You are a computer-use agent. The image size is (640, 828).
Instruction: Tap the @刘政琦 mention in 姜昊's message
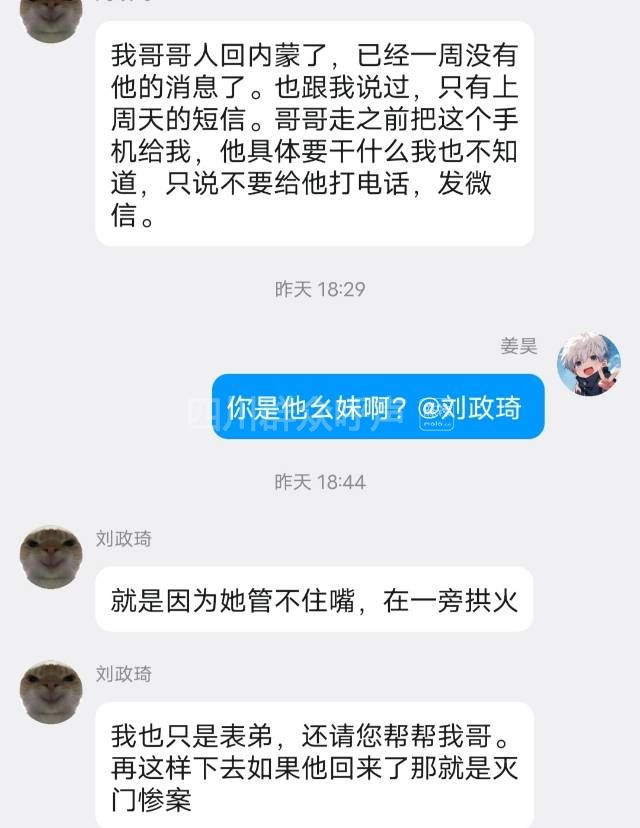[x=470, y=408]
